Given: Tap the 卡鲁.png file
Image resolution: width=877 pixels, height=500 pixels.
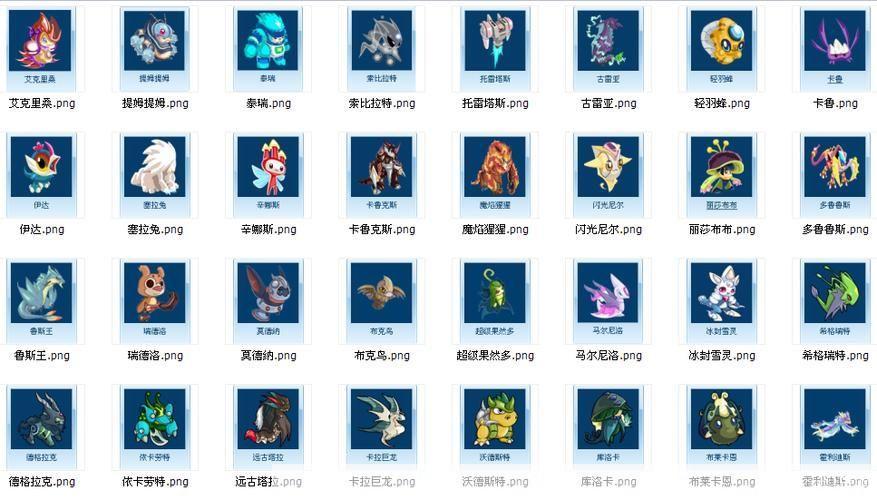Looking at the screenshot, I should (835, 46).
